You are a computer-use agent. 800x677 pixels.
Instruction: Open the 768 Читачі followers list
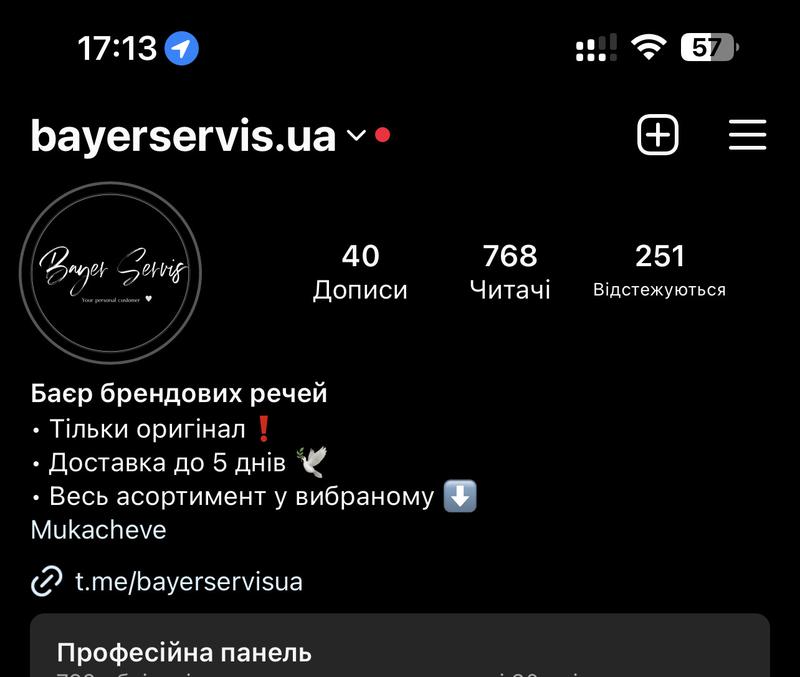(510, 272)
